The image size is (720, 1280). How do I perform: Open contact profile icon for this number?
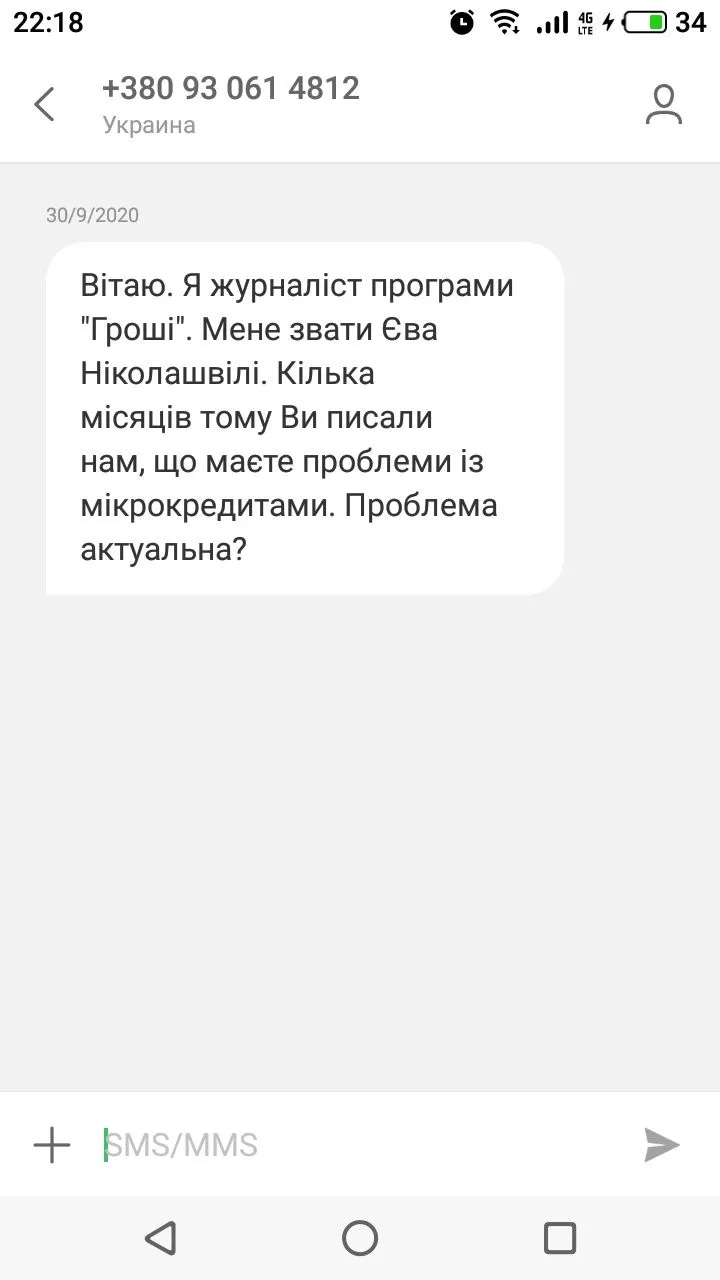point(663,105)
